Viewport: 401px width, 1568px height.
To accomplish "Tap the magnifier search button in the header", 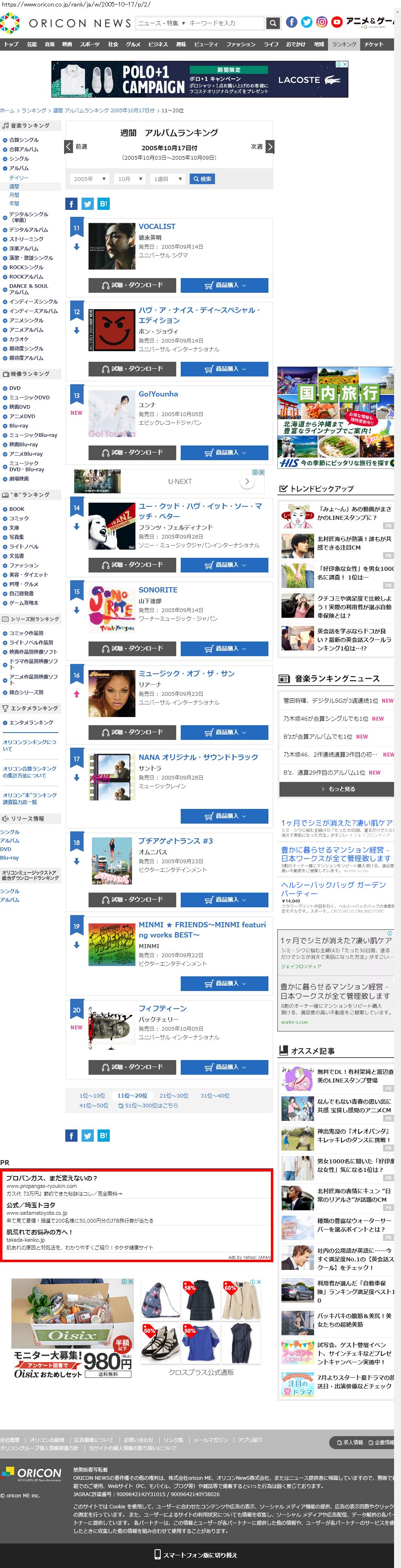I will tap(273, 23).
